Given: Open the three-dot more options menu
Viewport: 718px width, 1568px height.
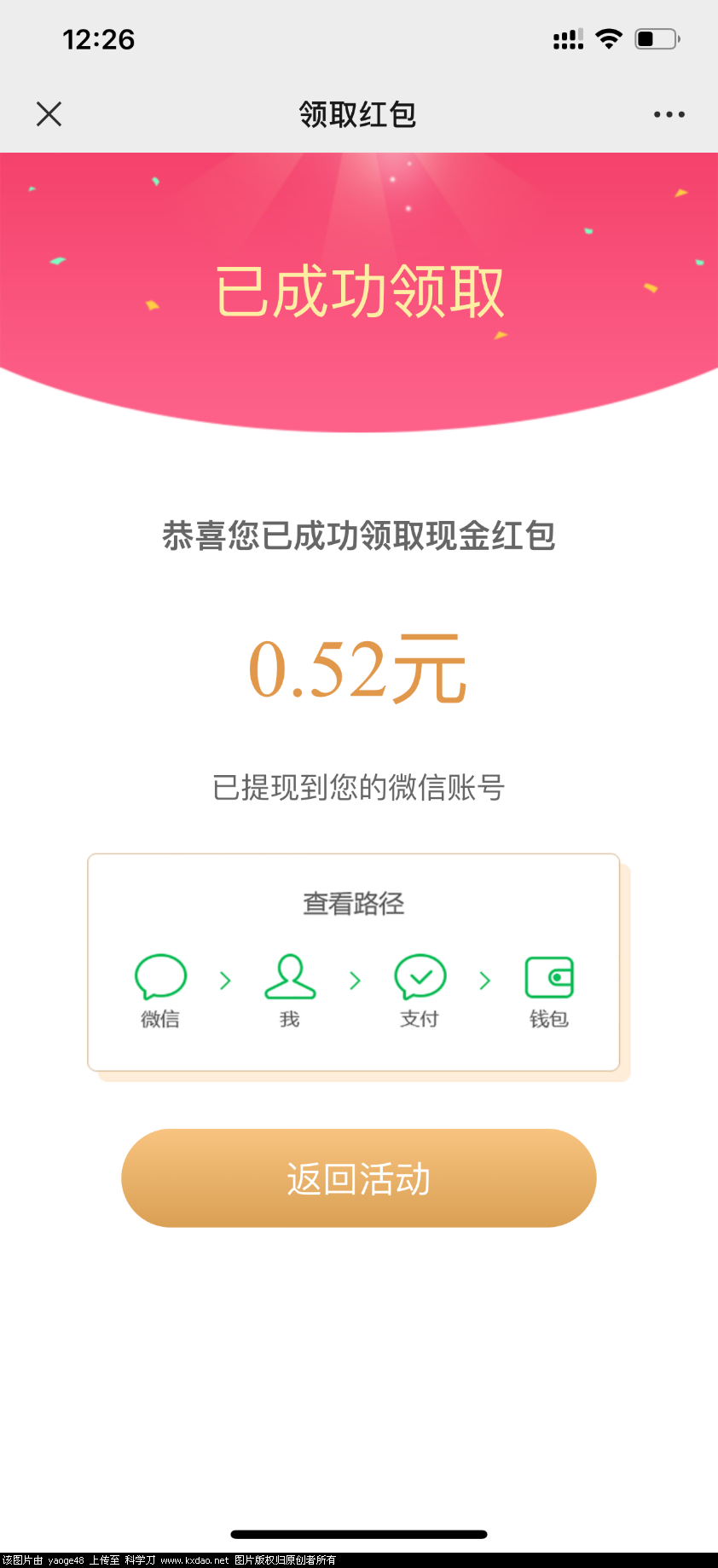Looking at the screenshot, I should pos(669,113).
